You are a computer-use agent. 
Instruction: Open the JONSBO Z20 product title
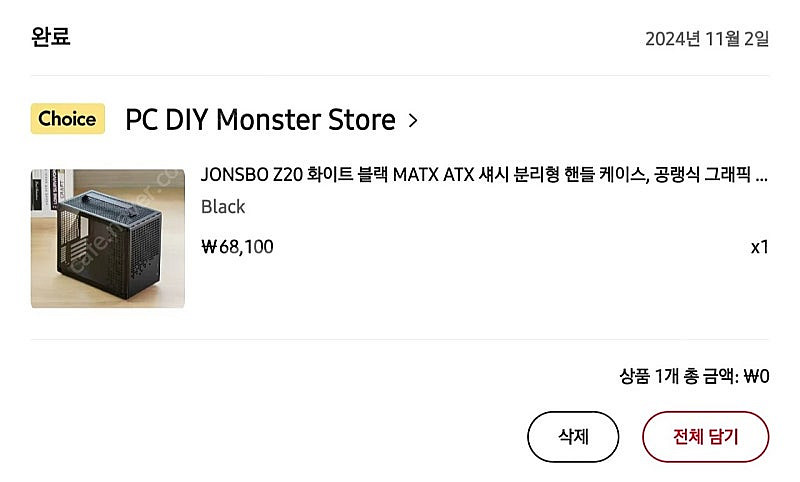coord(484,175)
